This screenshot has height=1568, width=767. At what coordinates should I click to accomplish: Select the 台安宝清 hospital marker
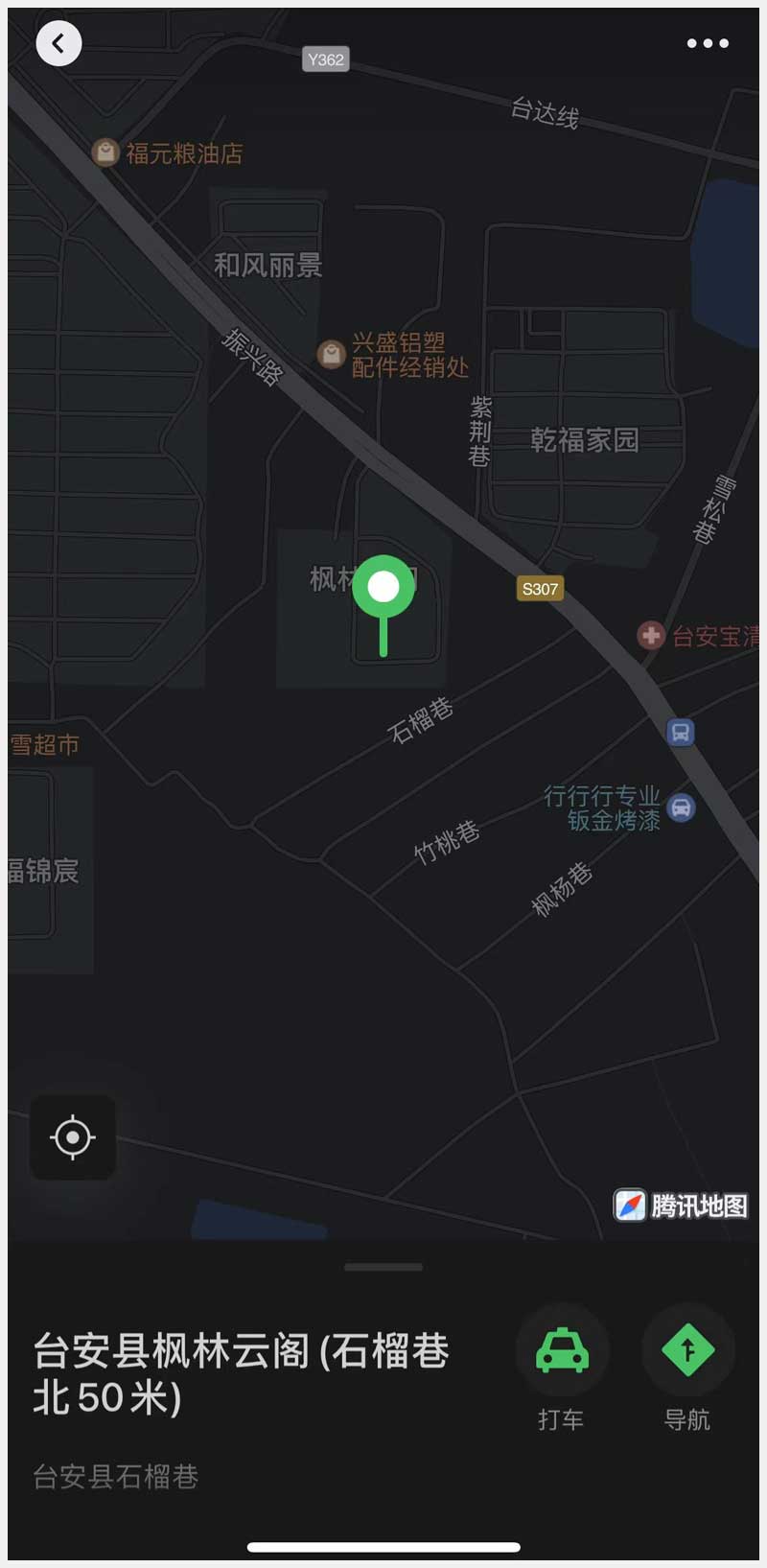tap(651, 635)
